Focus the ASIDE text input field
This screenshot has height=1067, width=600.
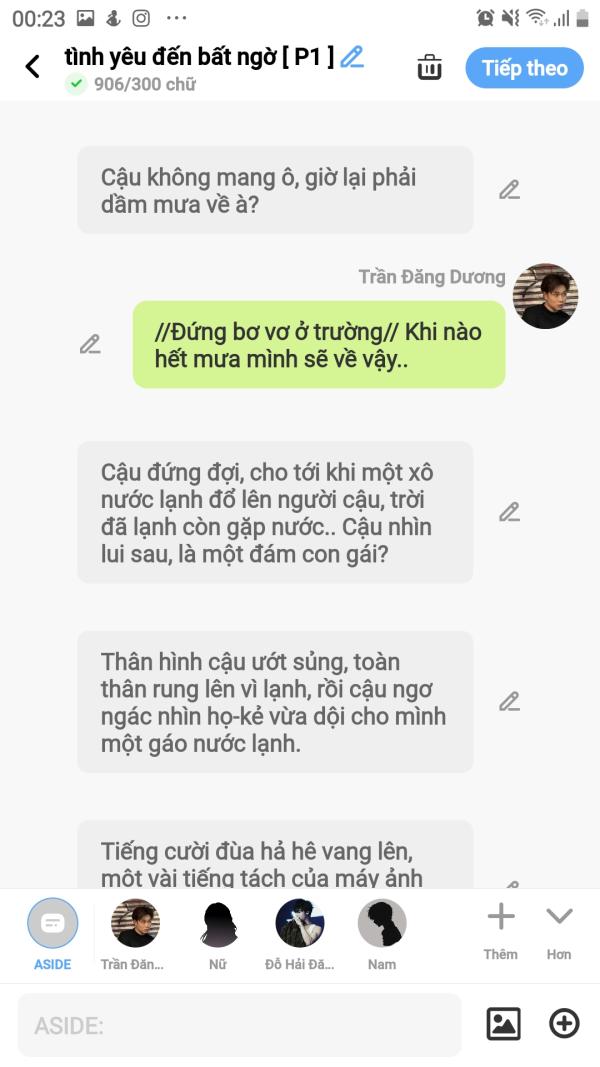(240, 1025)
